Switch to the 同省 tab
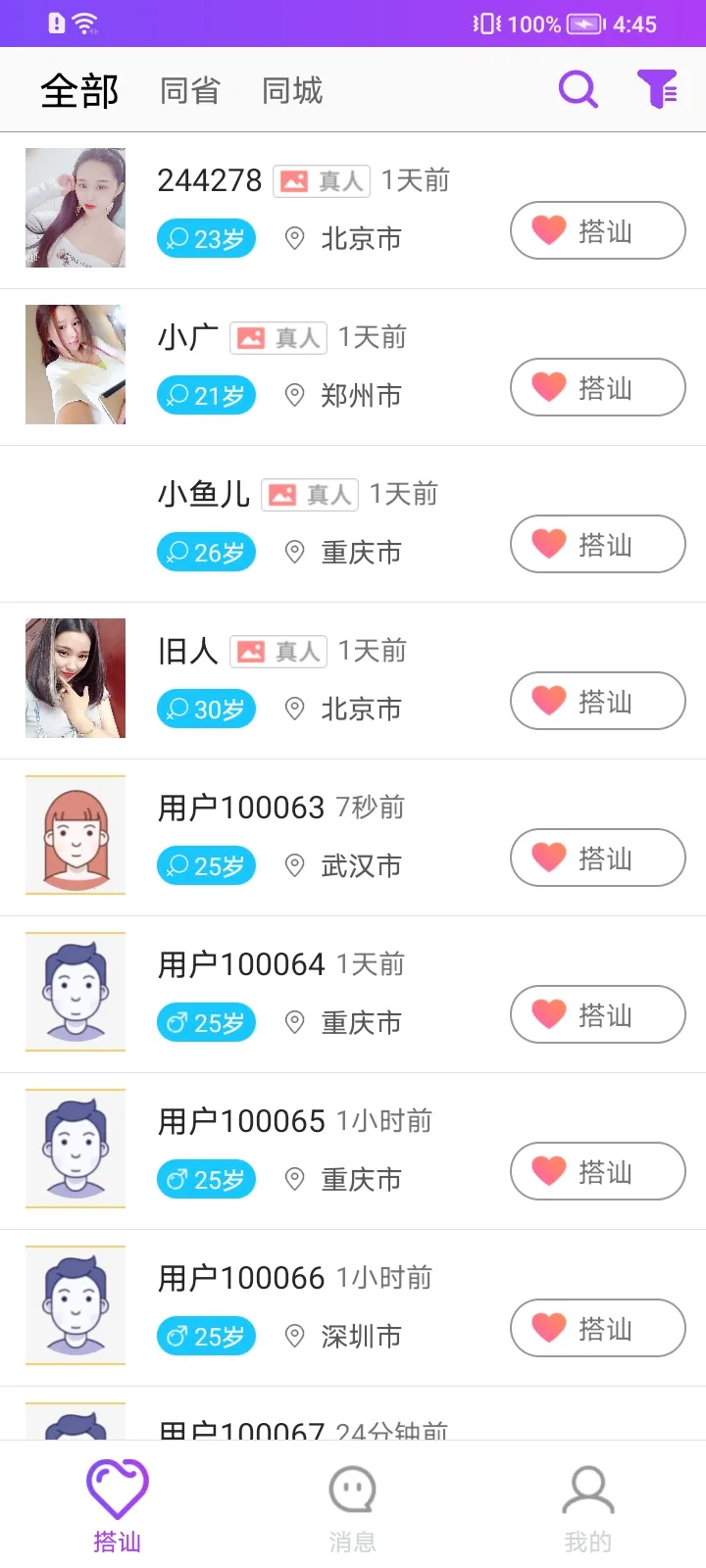The width and height of the screenshot is (706, 1568). (190, 91)
